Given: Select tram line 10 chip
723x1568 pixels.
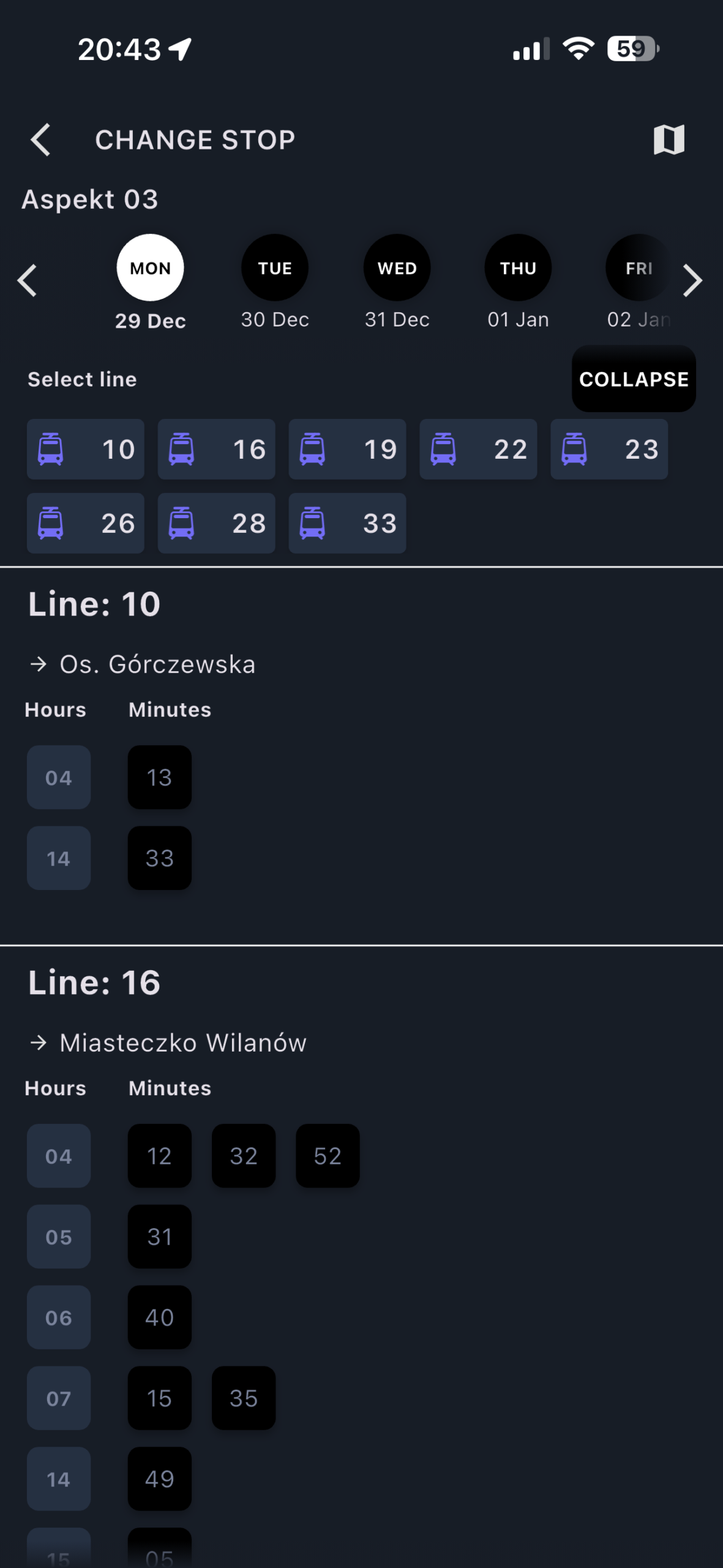Looking at the screenshot, I should pos(86,450).
